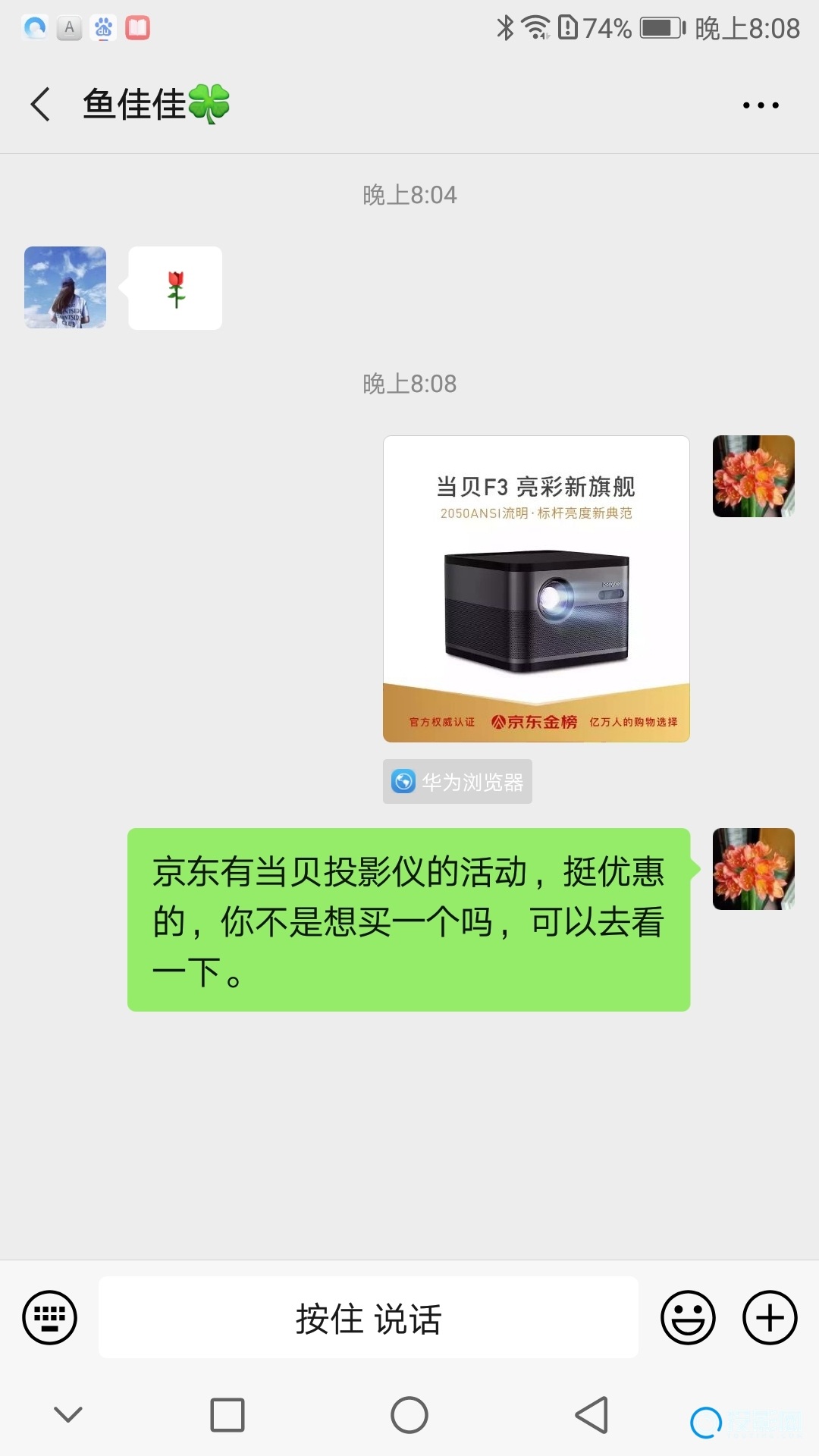Viewport: 819px width, 1456px height.
Task: Open recent apps overview
Action: pos(227,1415)
